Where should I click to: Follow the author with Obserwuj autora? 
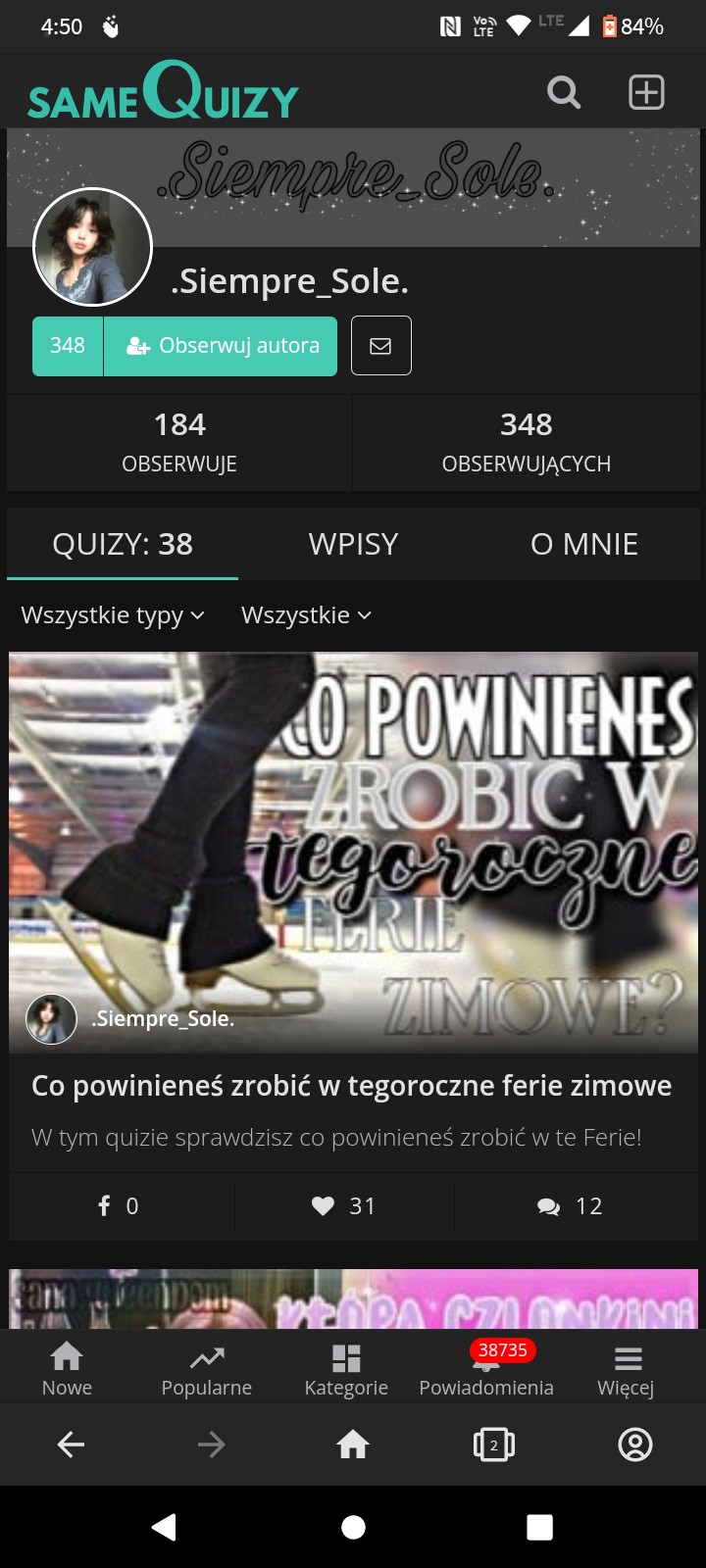tap(221, 346)
